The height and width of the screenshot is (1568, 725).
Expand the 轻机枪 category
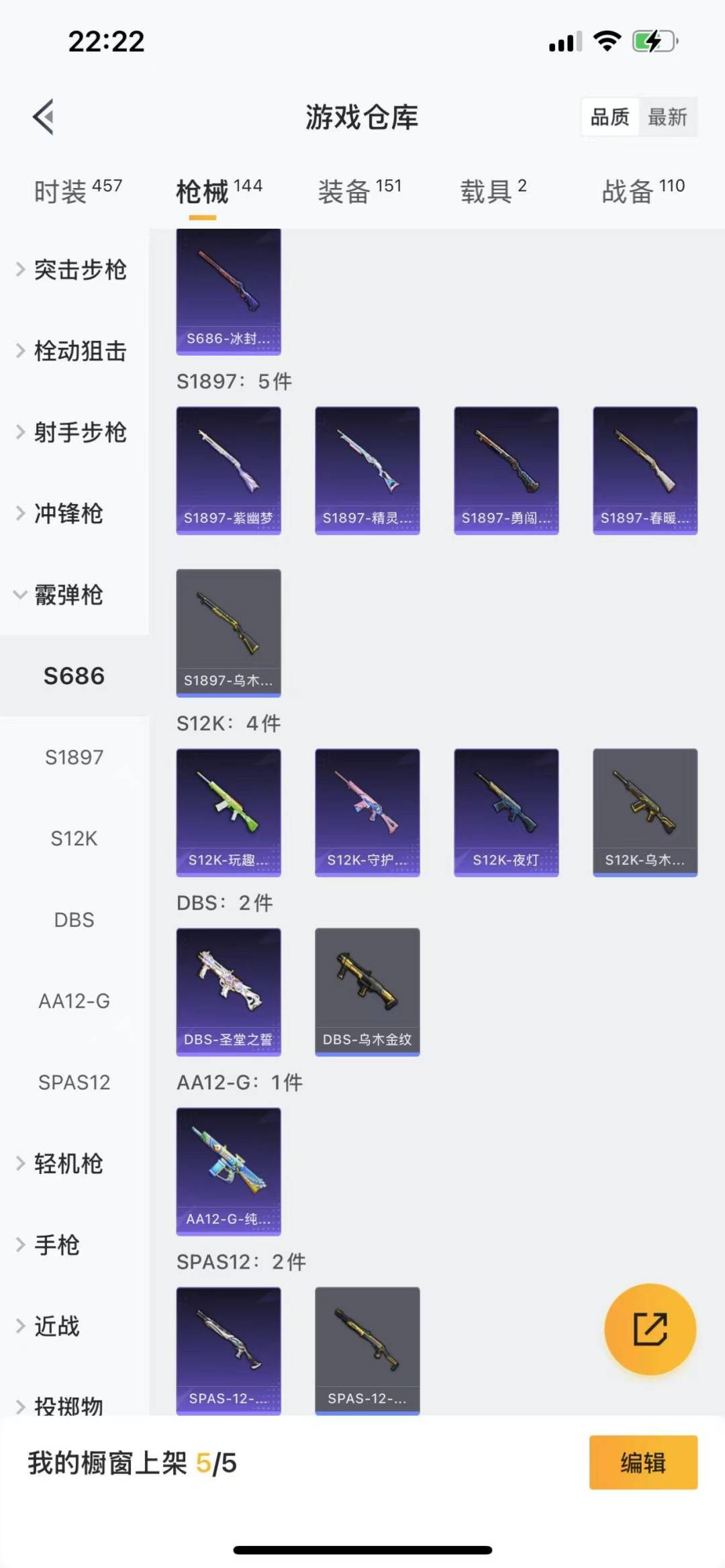point(67,1163)
